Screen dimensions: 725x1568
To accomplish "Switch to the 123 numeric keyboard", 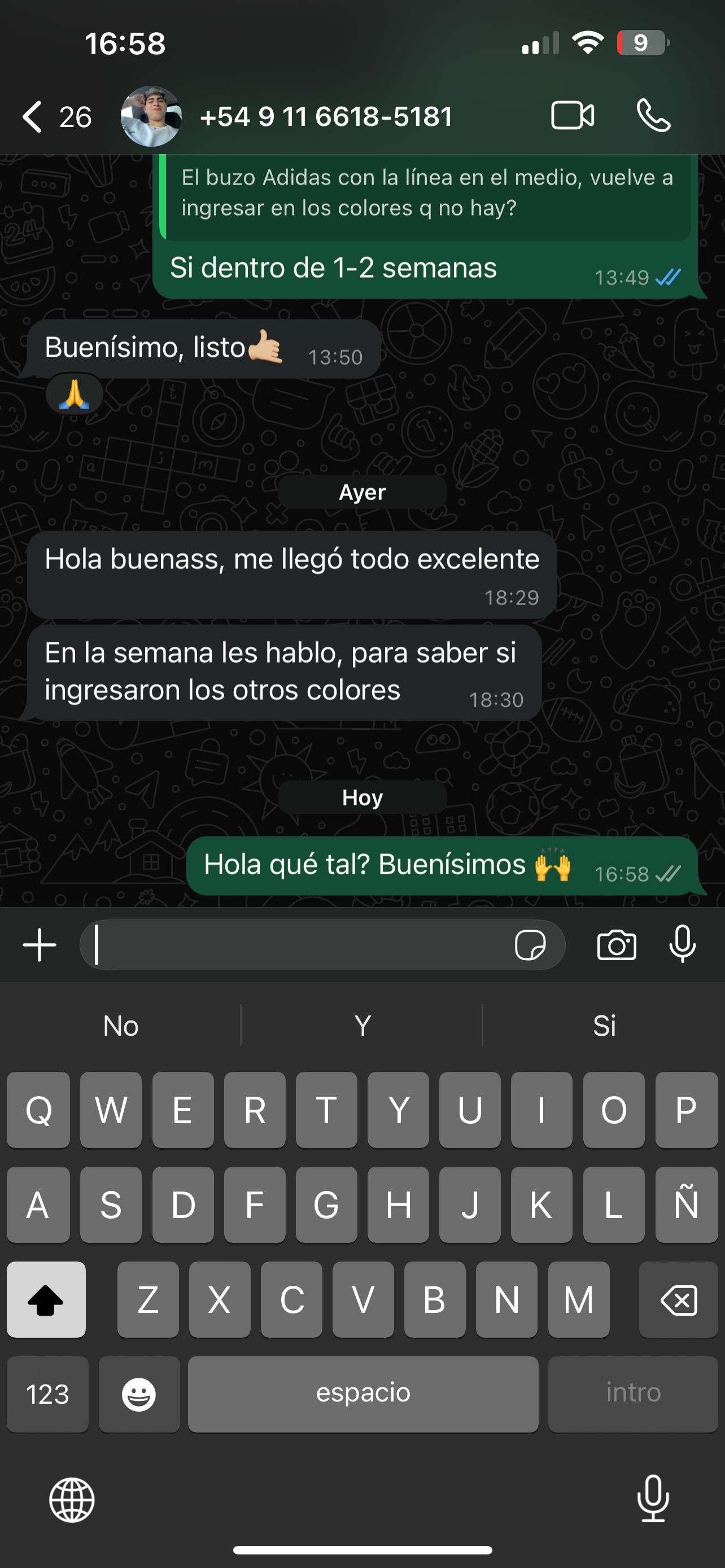I will point(47,1394).
